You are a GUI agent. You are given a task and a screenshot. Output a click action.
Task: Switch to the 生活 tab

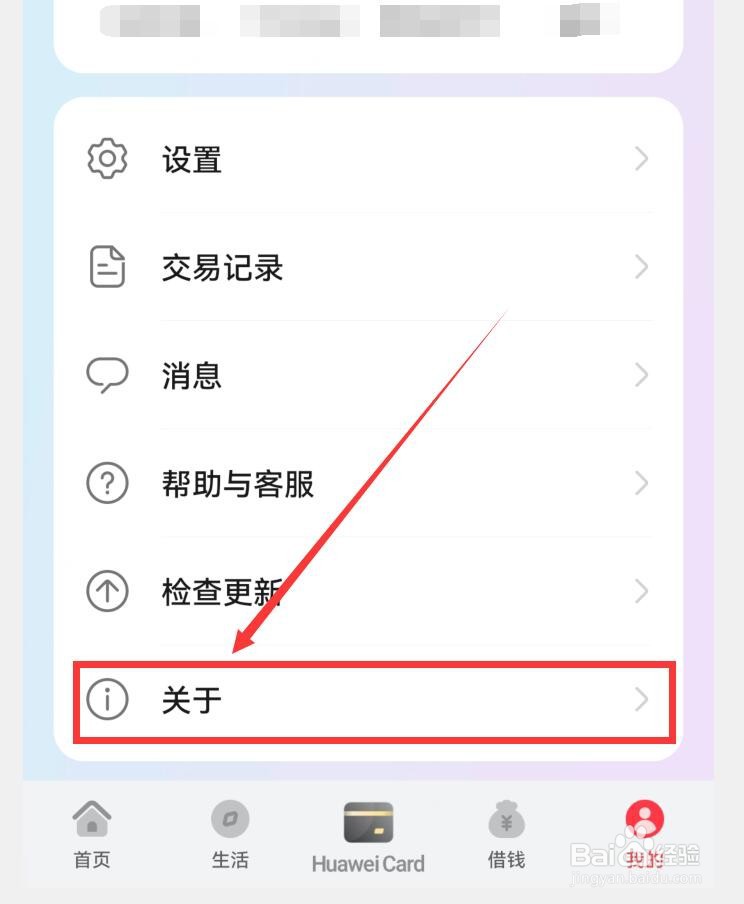(x=230, y=838)
